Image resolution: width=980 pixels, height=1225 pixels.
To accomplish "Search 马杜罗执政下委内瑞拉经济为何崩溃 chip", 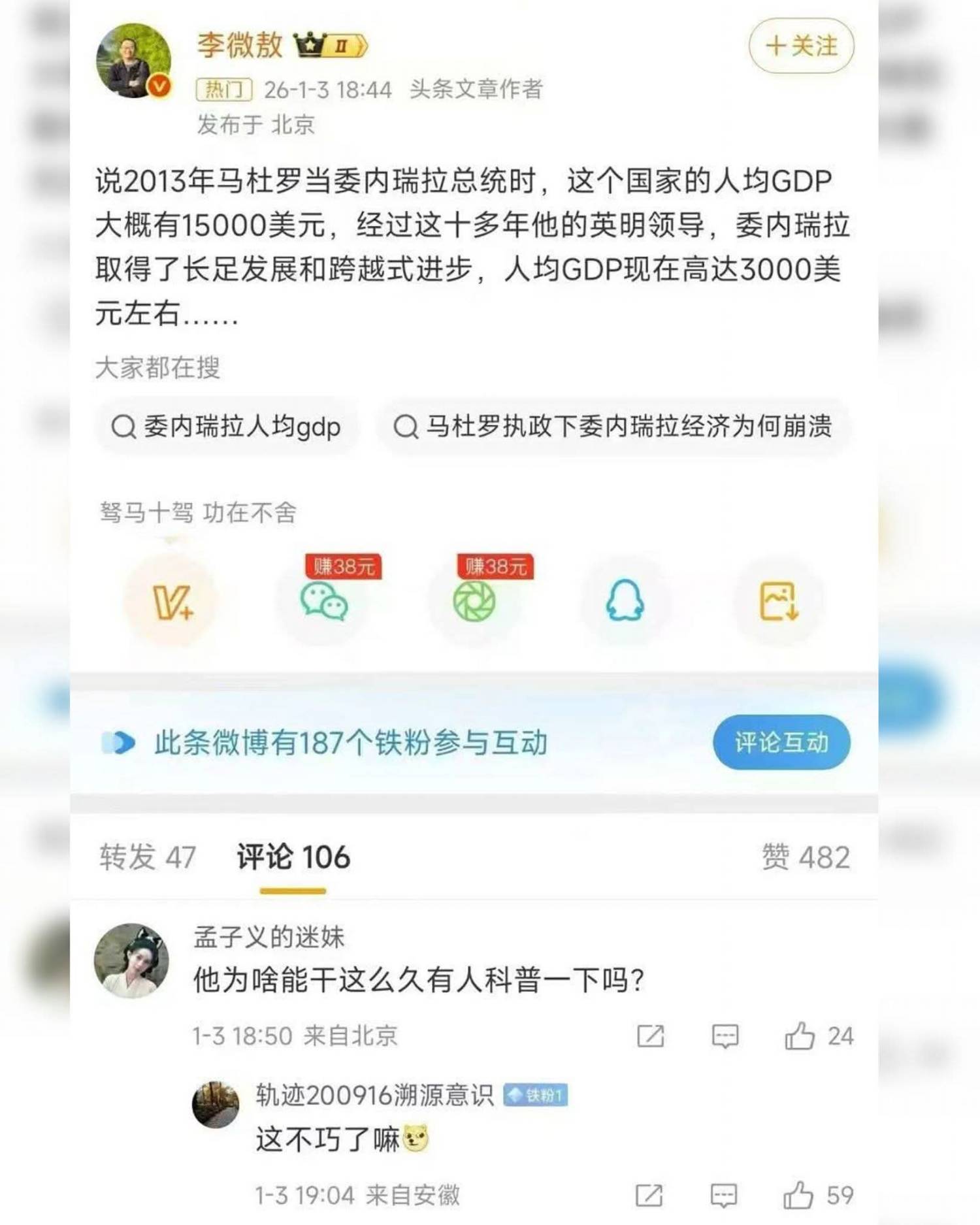I will [x=612, y=427].
